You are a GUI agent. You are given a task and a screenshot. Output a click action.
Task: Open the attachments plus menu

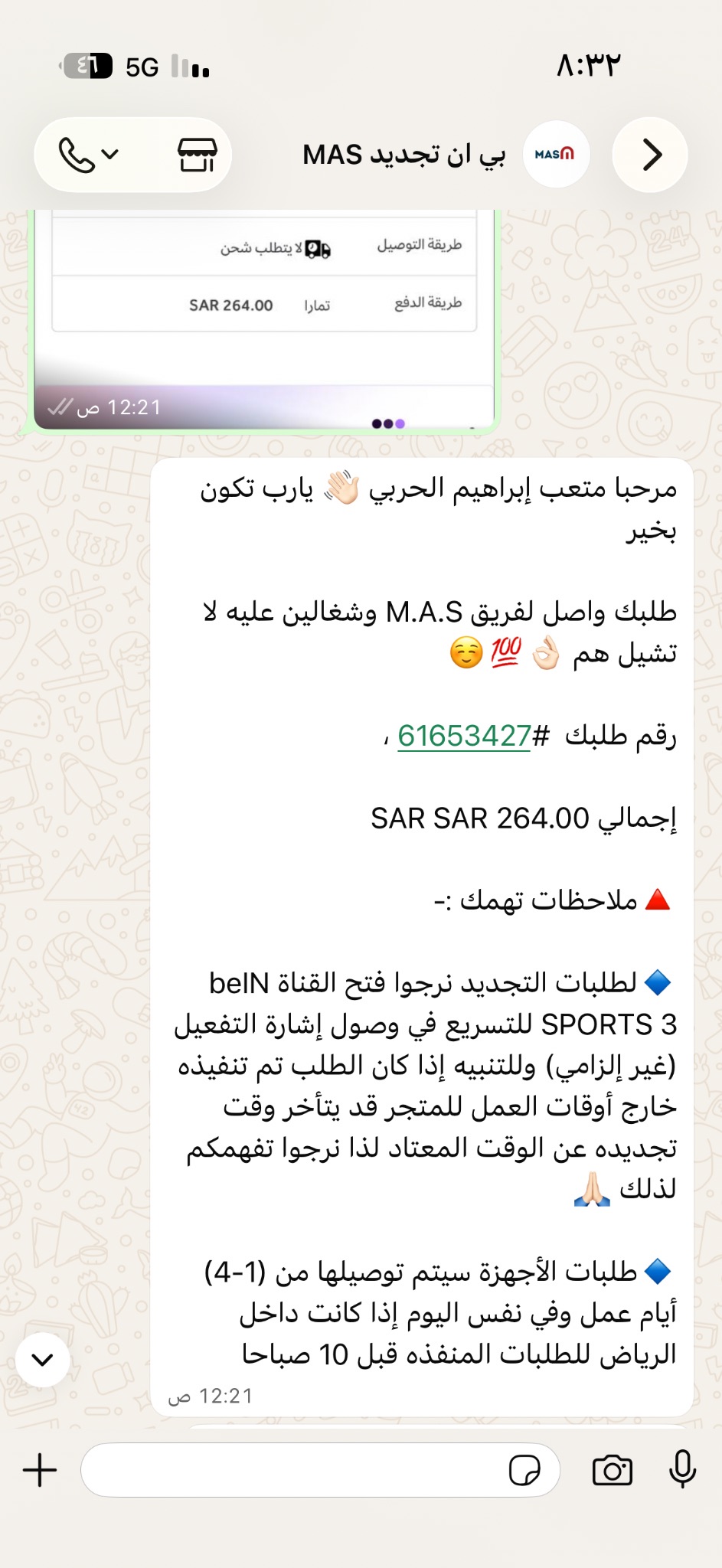pos(40,1470)
